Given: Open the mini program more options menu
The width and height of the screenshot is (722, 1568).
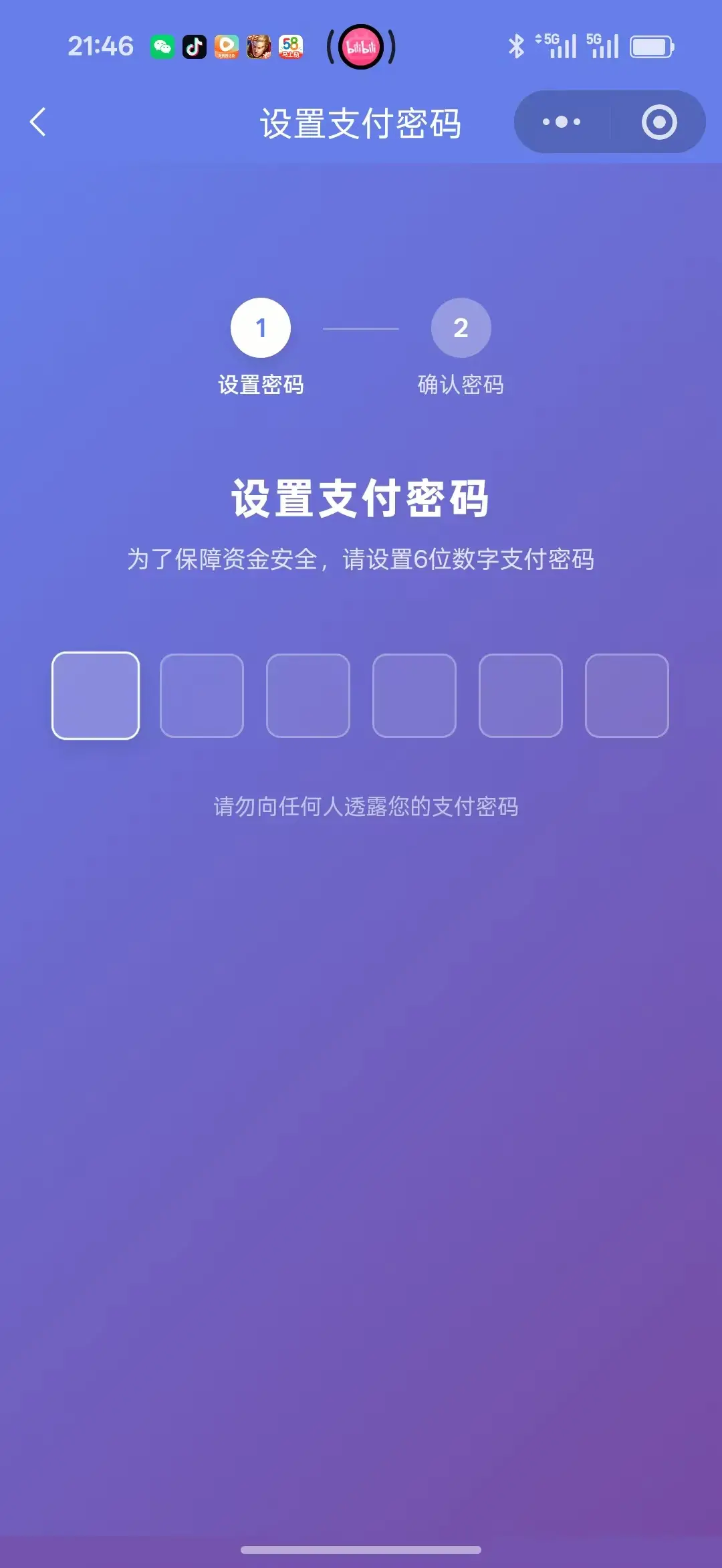Looking at the screenshot, I should 562,122.
